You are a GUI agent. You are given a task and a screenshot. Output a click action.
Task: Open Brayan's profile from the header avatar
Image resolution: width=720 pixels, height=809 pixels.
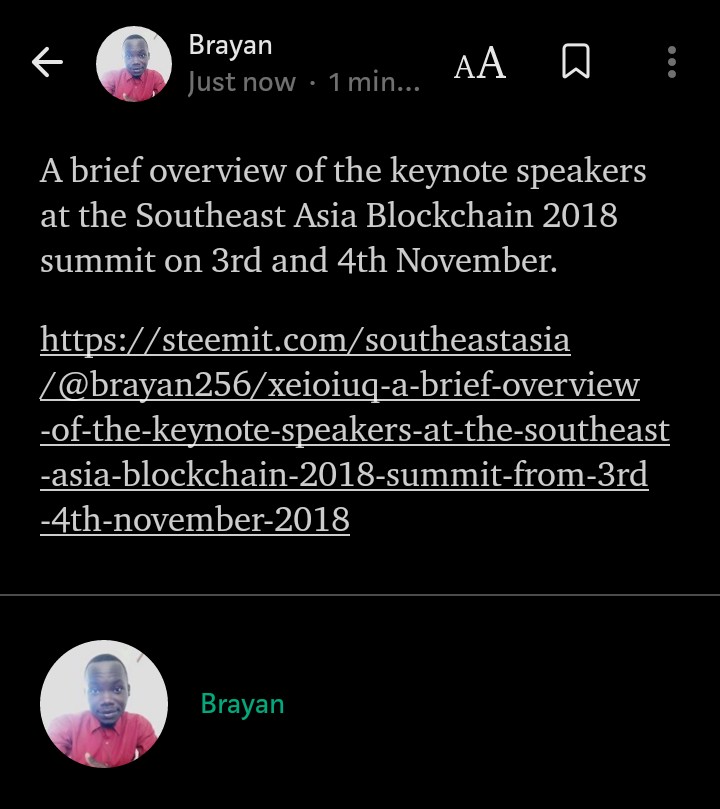[x=134, y=64]
